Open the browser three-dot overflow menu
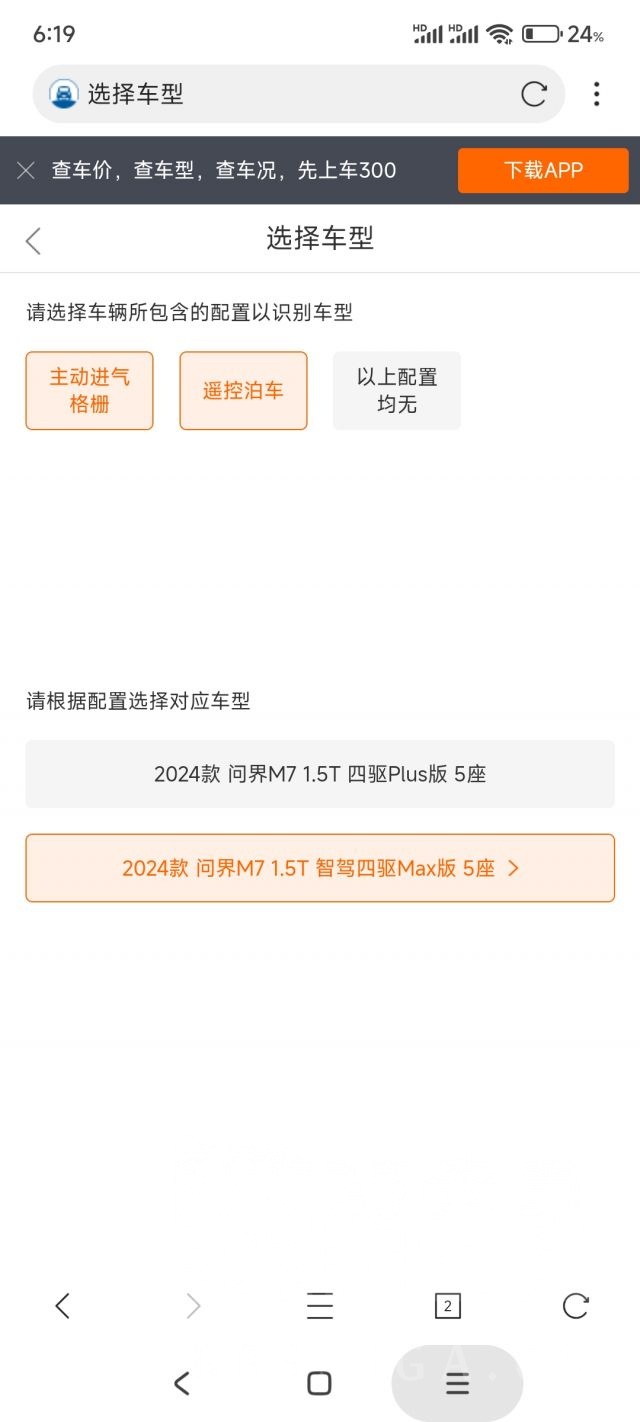The width and height of the screenshot is (640, 1422). point(596,94)
